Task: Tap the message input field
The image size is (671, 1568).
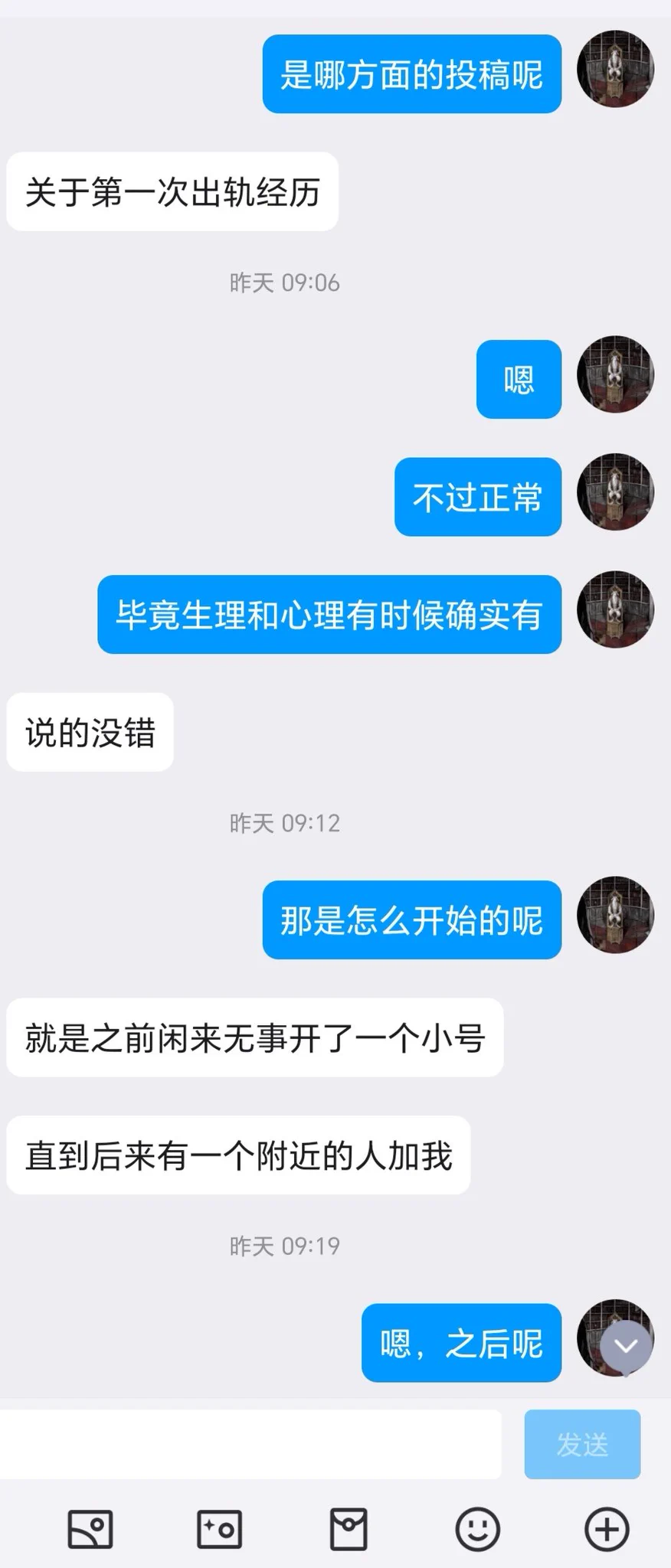Action: (x=249, y=1444)
